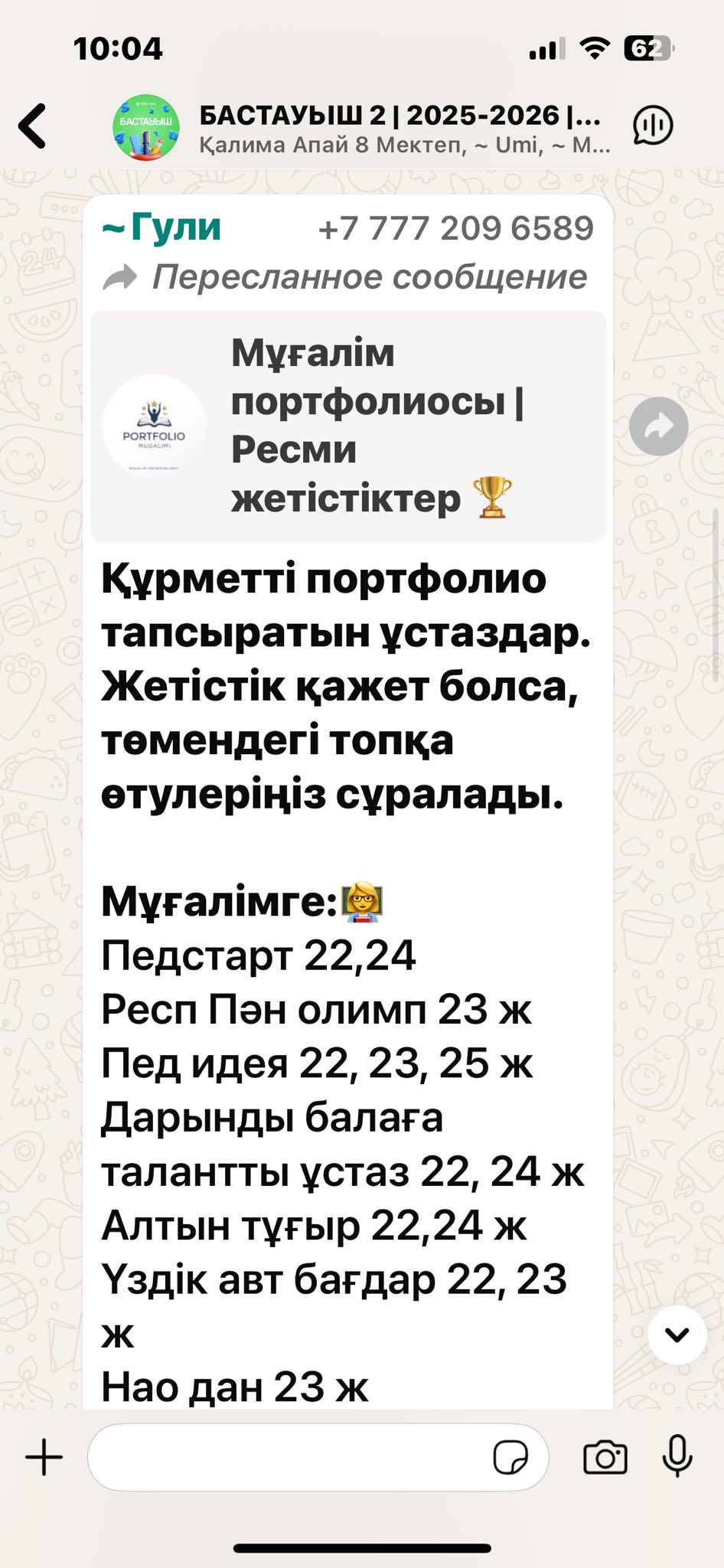This screenshot has width=724, height=1568.
Task: Record a voice message with the microphone
Action: tap(677, 1456)
